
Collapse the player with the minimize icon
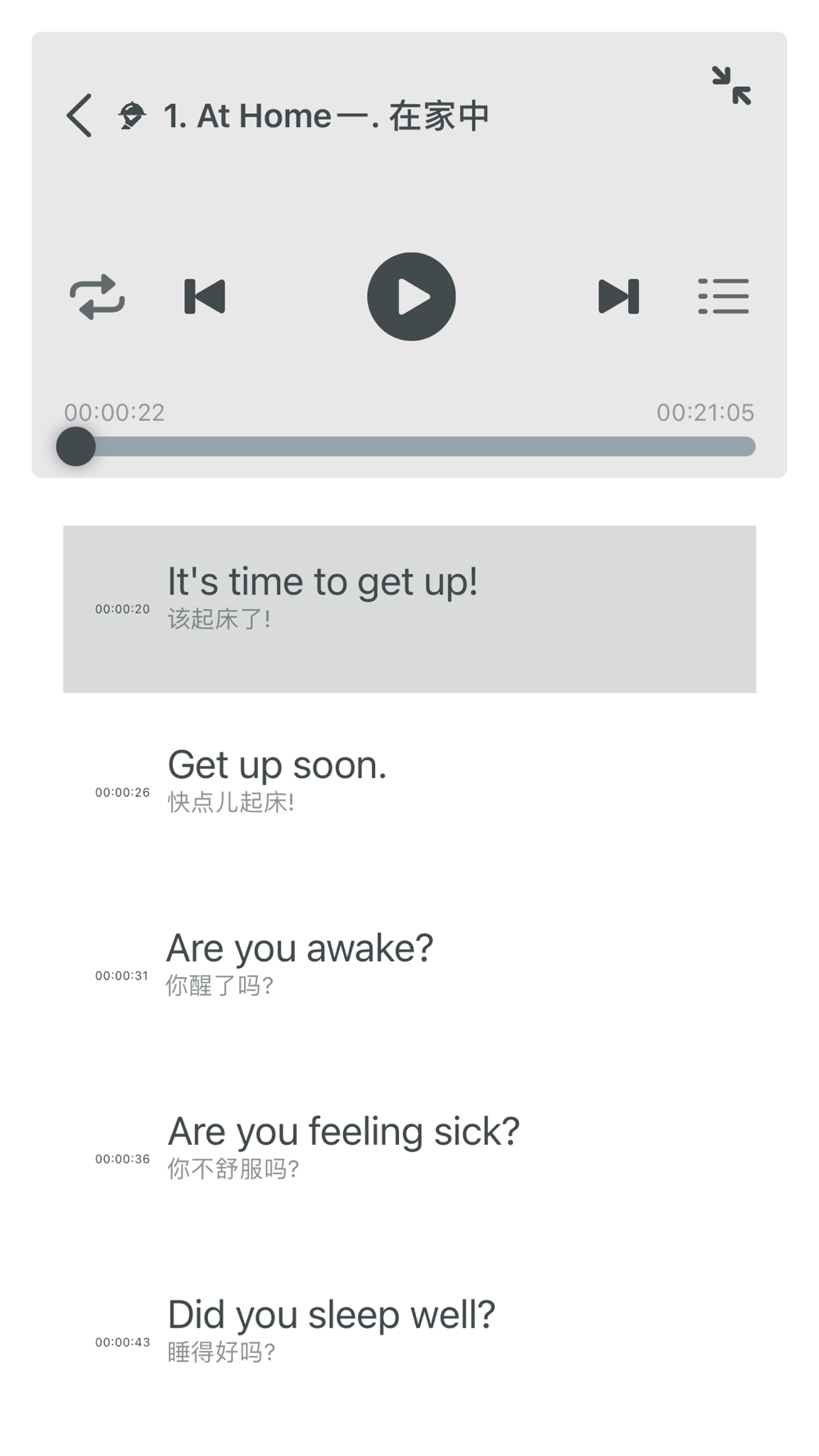(x=731, y=86)
